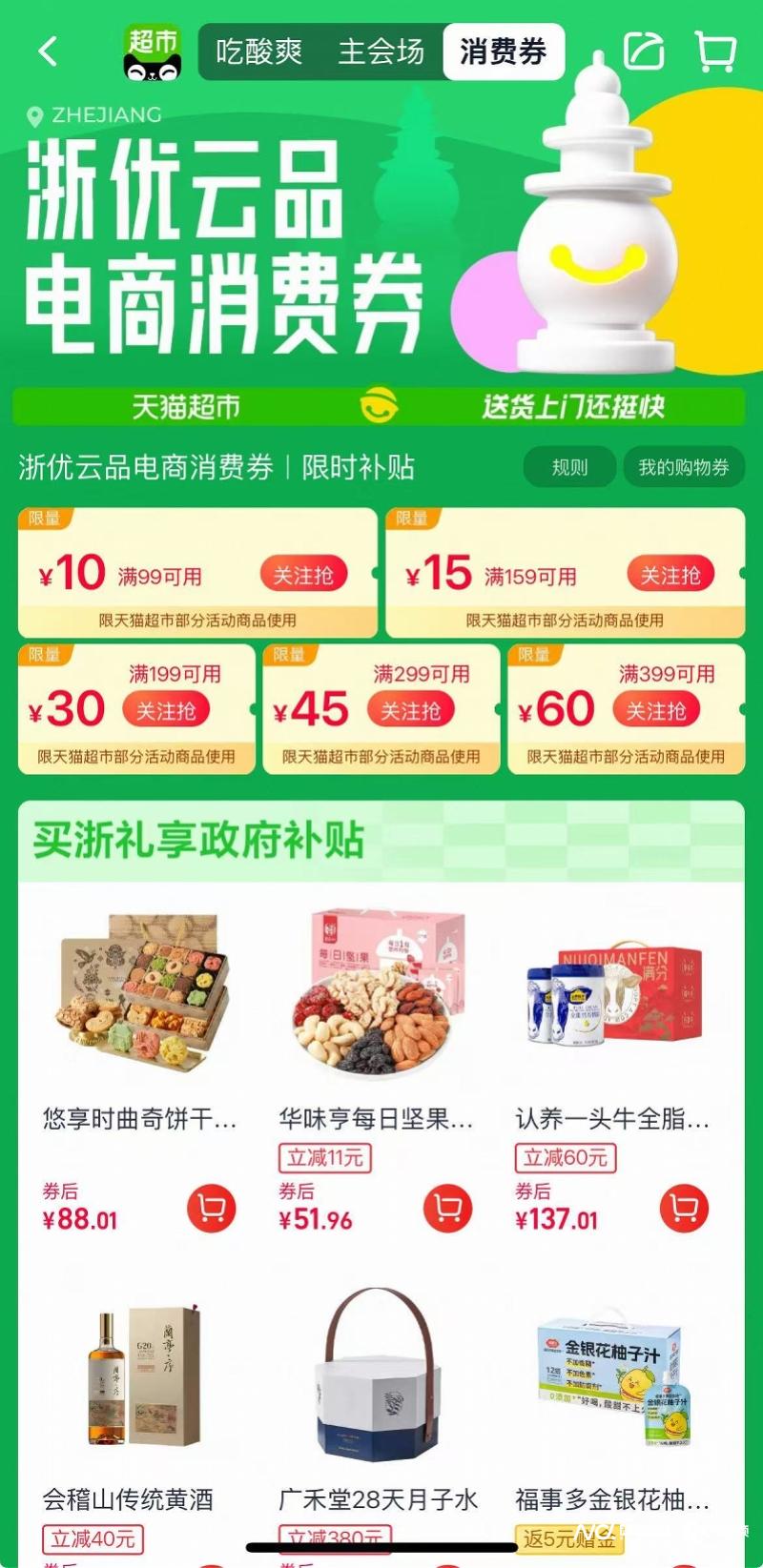Switch to the 吃酸爽 tab

click(x=258, y=51)
